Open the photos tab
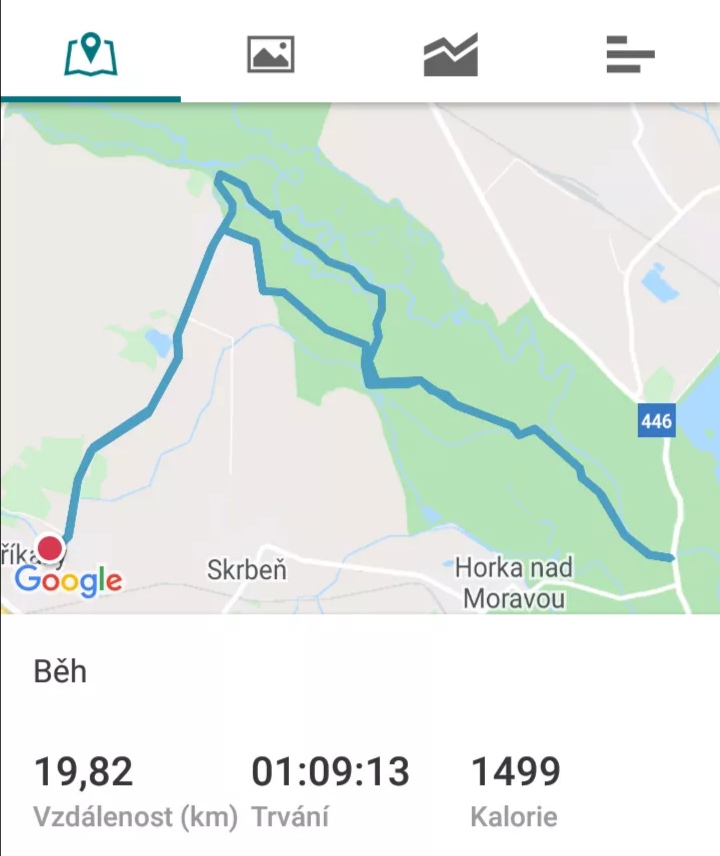 click(270, 54)
